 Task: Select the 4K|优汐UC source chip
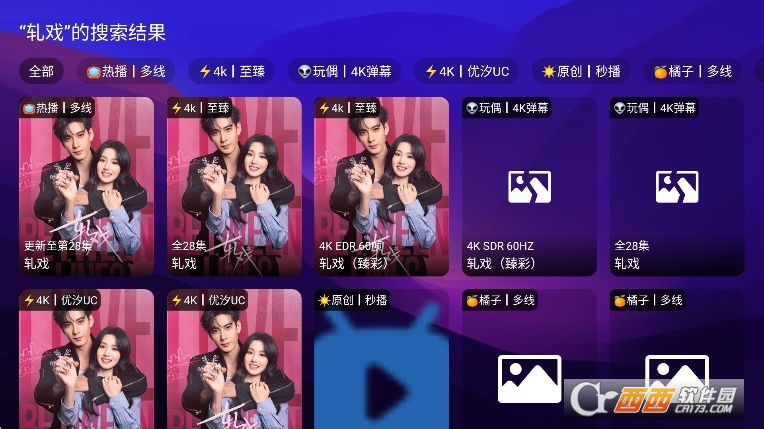tap(466, 72)
